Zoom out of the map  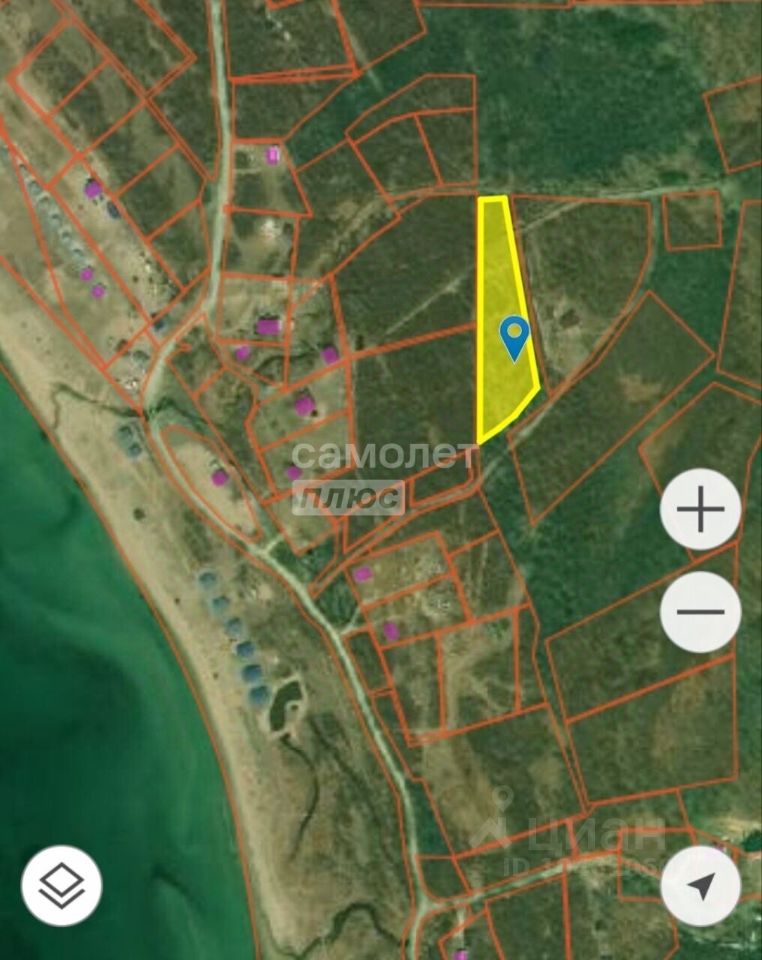point(700,612)
